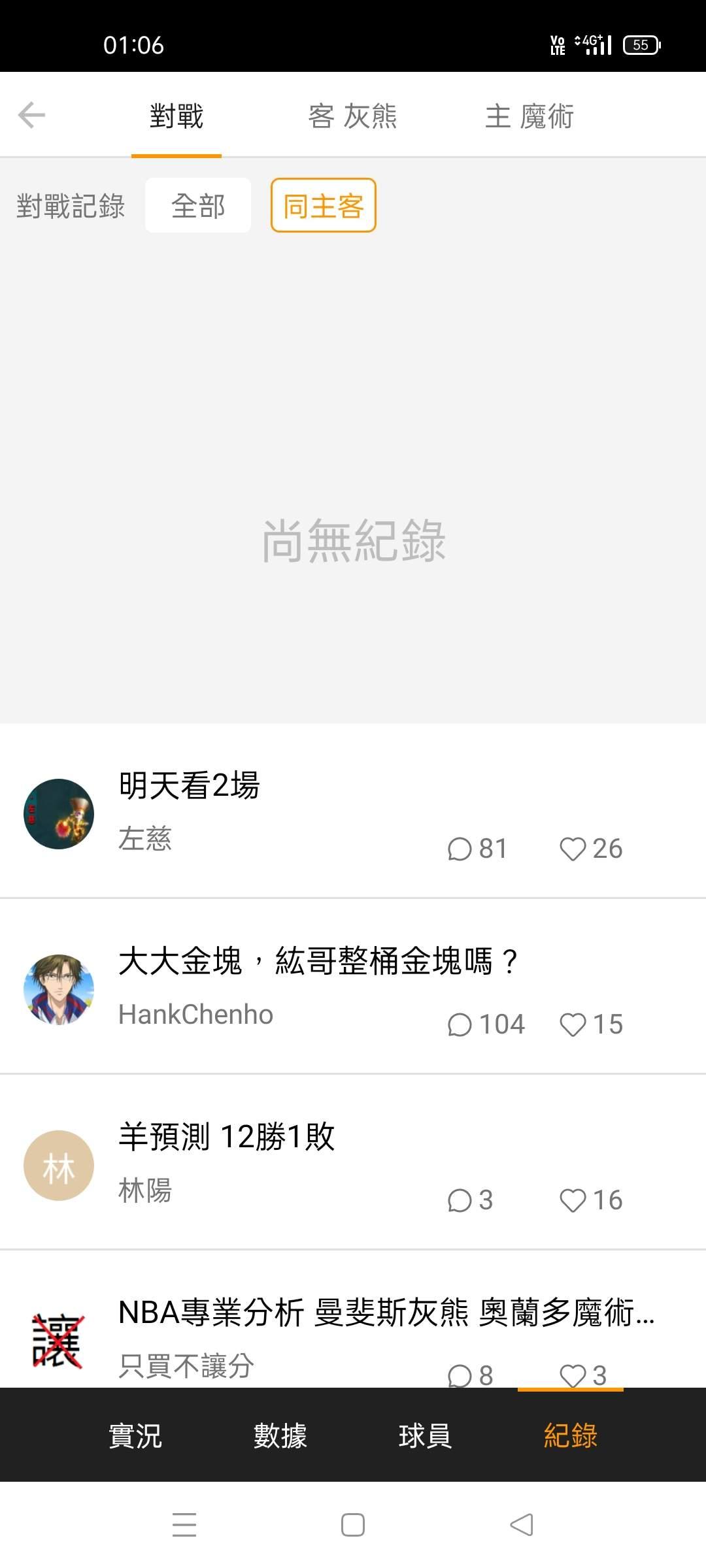Switch to the 主 魔術 tab
Image resolution: width=706 pixels, height=1568 pixels.
coord(529,116)
